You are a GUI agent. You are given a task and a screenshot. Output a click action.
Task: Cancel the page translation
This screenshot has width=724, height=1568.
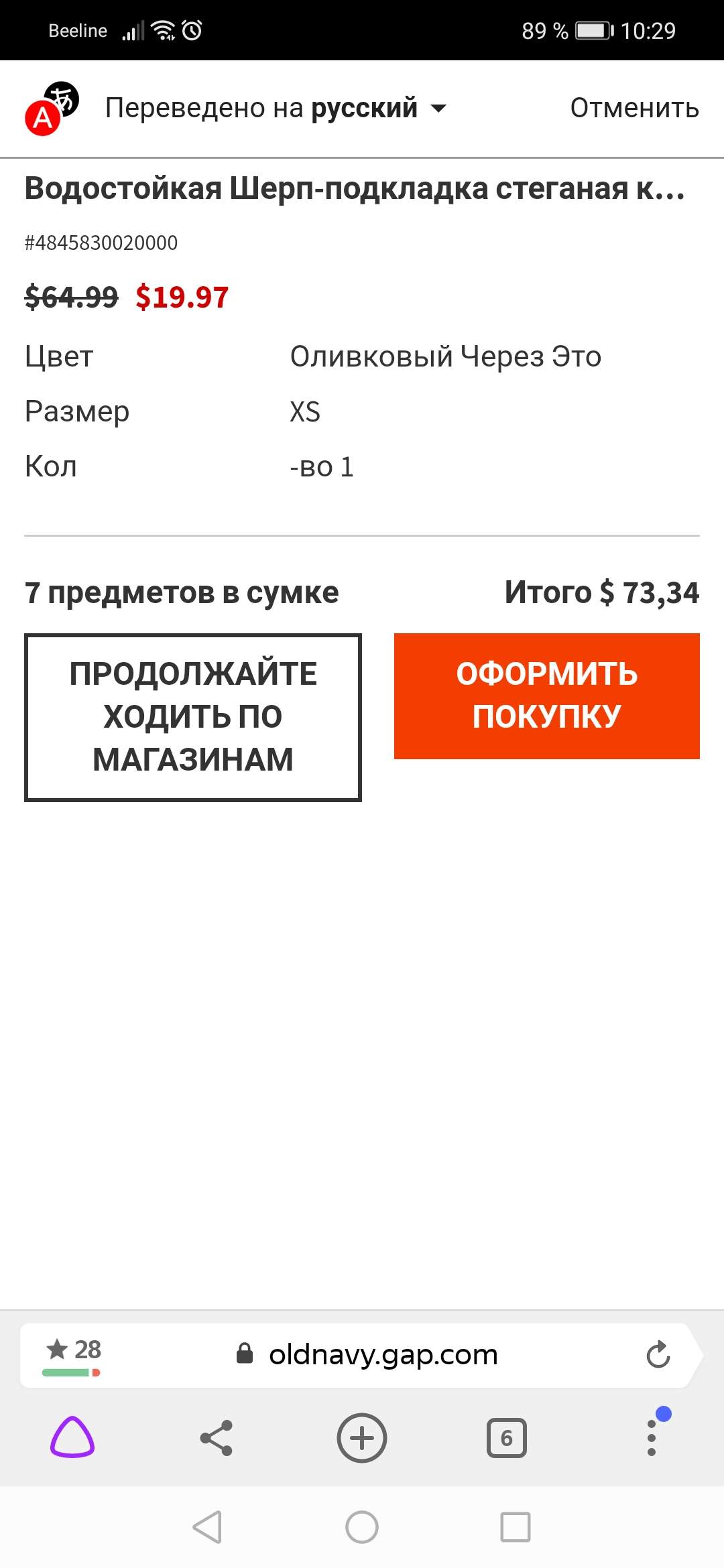point(634,108)
